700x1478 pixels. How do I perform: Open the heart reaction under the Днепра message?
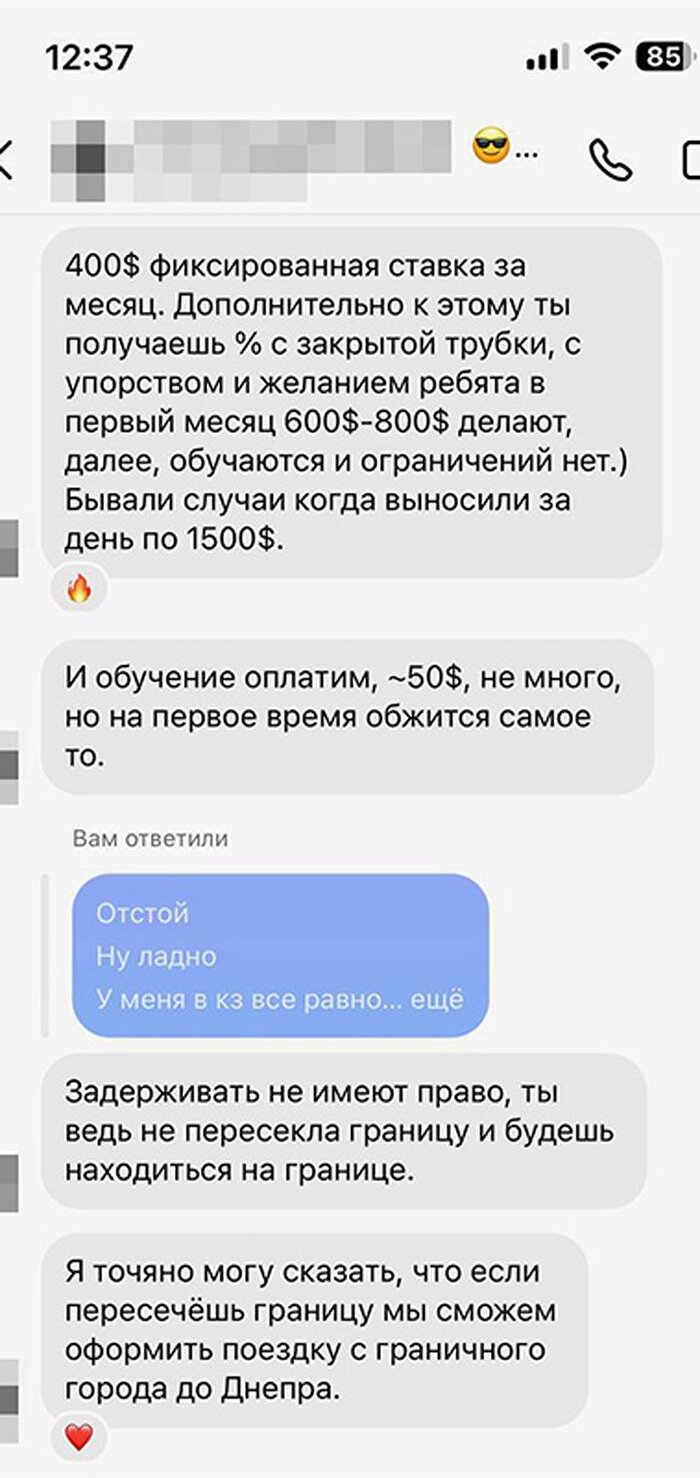[x=79, y=1438]
